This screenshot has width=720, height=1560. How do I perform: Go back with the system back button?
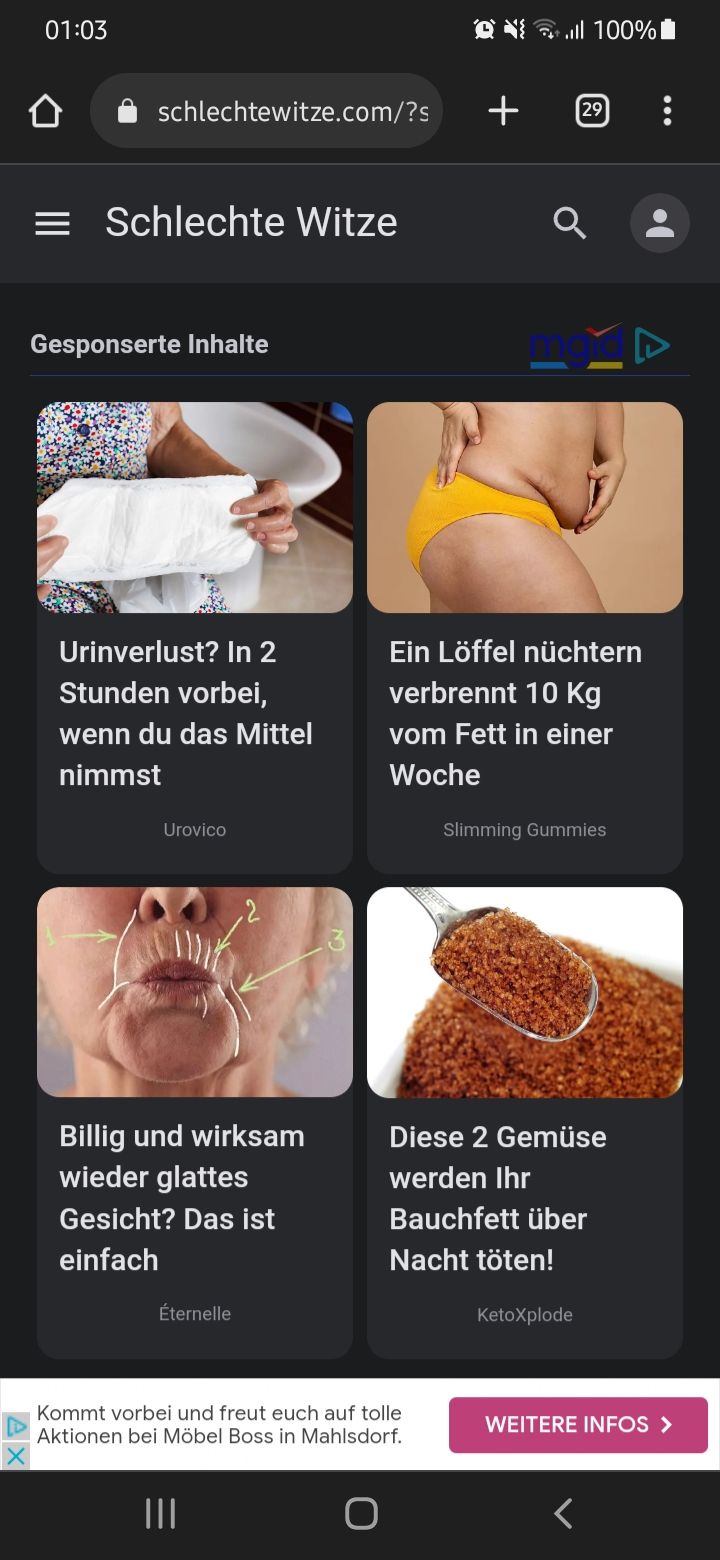[563, 1513]
